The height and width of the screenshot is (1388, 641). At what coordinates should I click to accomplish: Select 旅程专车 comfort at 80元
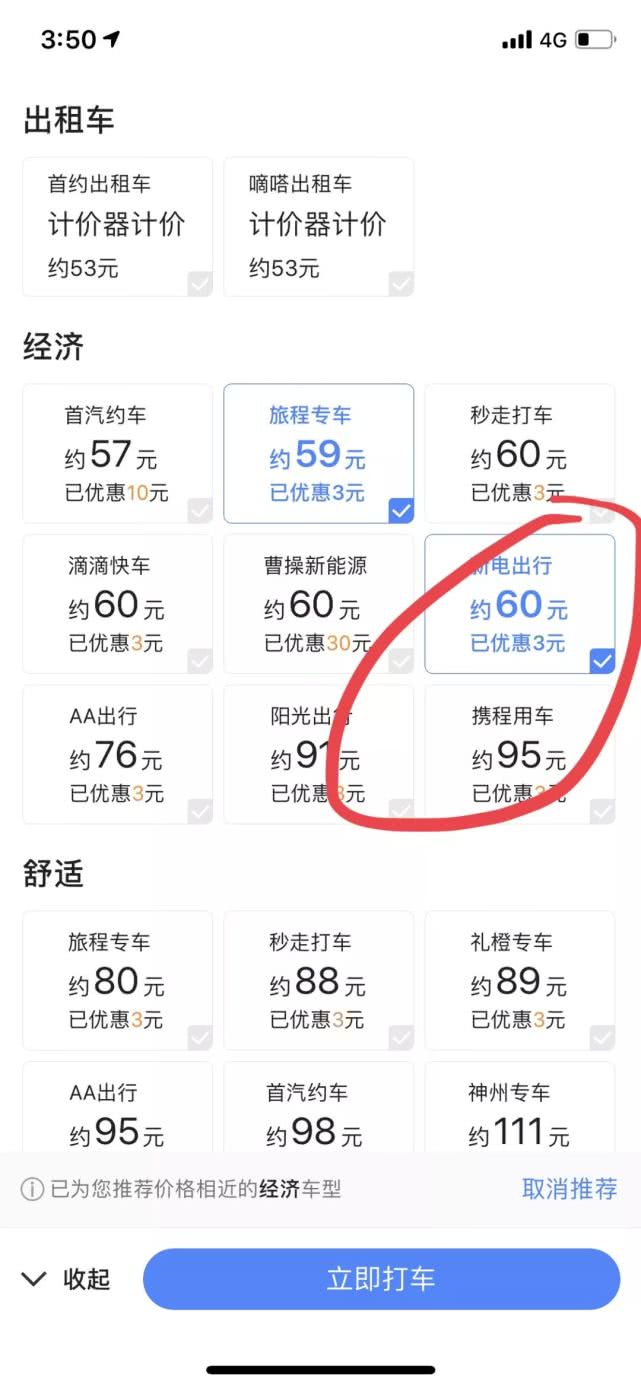pyautogui.click(x=118, y=981)
